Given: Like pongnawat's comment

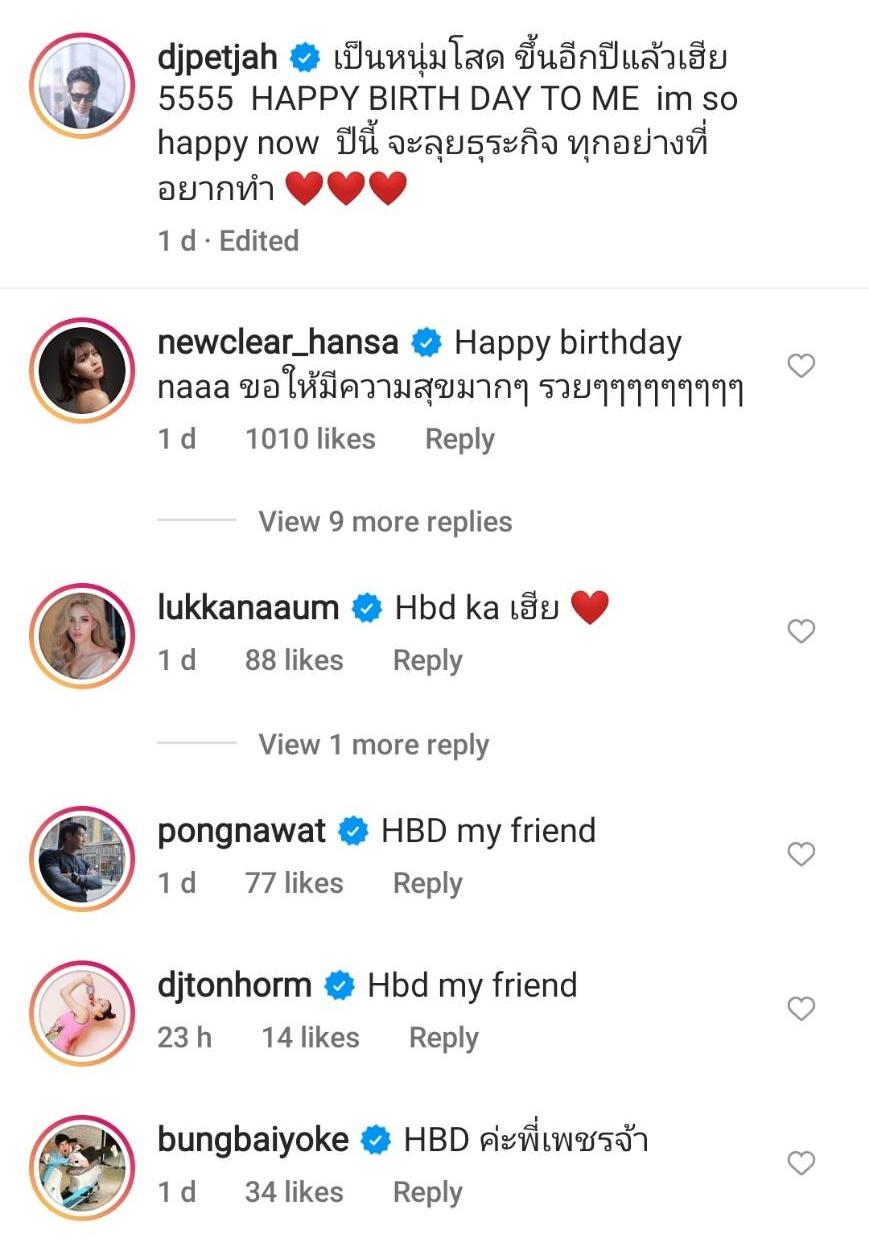Looking at the screenshot, I should tap(801, 854).
